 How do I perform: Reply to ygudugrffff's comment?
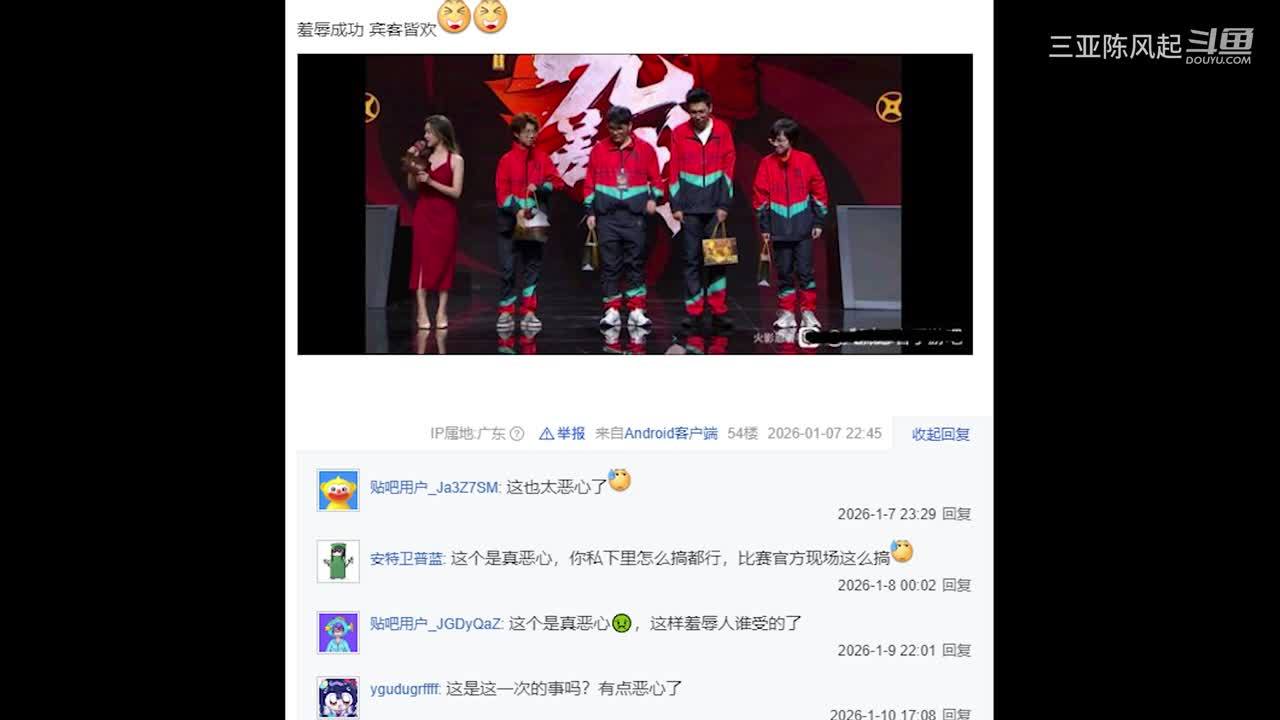pos(957,714)
